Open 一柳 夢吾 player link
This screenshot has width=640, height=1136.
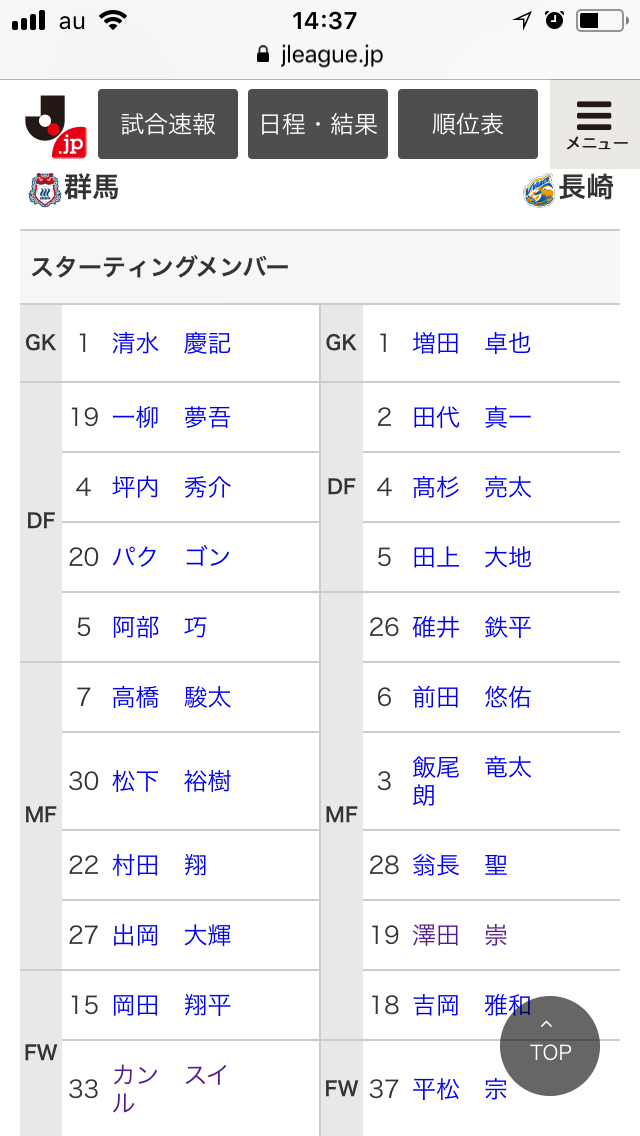tap(171, 417)
